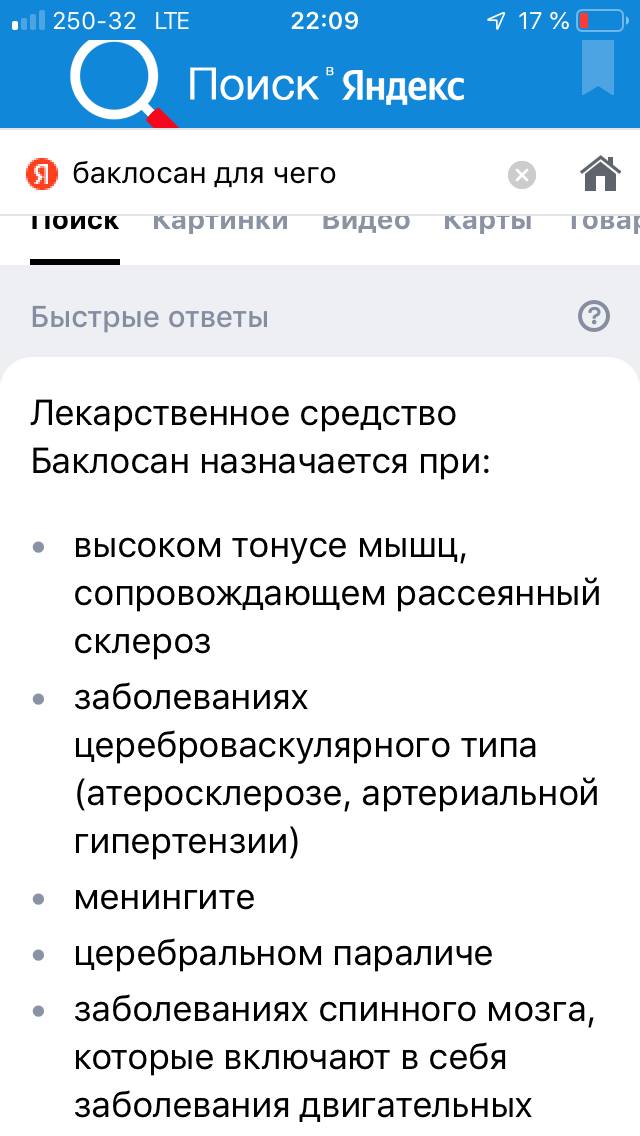Switch to the Карты tab

click(488, 224)
